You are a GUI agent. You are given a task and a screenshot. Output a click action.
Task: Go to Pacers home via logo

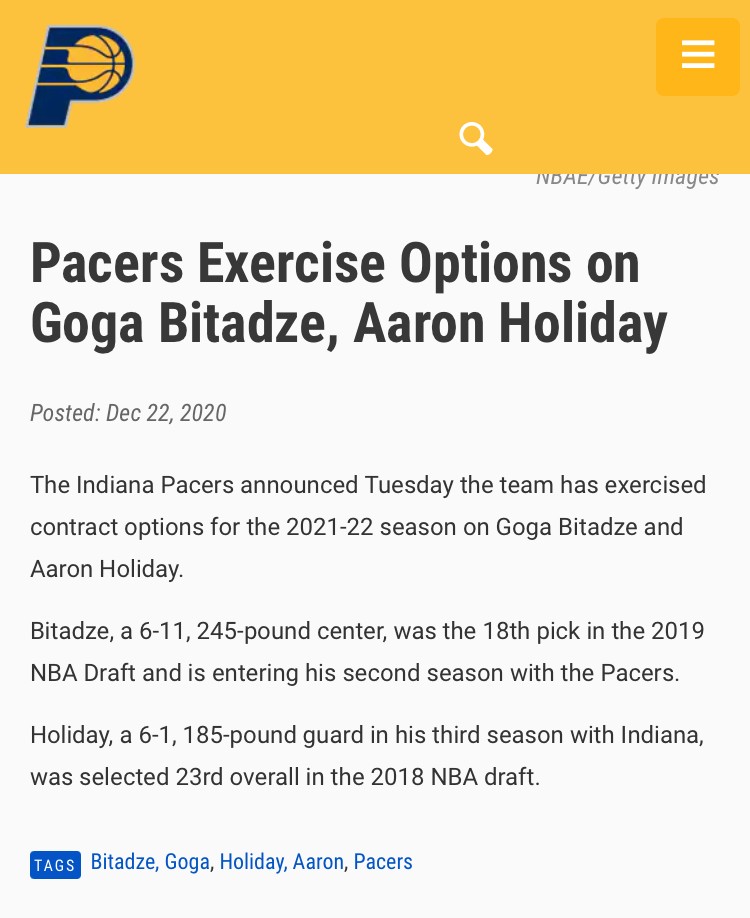point(80,76)
